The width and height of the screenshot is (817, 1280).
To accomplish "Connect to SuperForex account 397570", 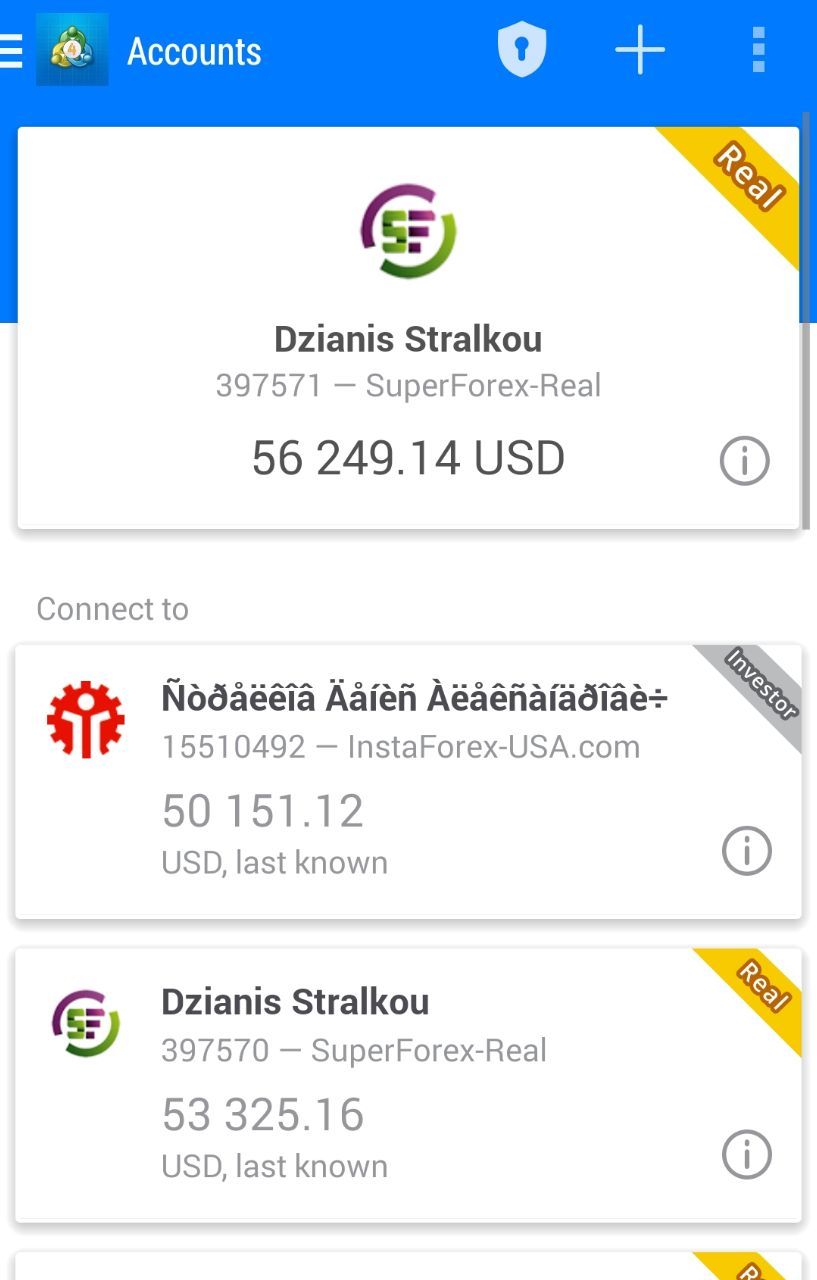I will (x=400, y=1084).
